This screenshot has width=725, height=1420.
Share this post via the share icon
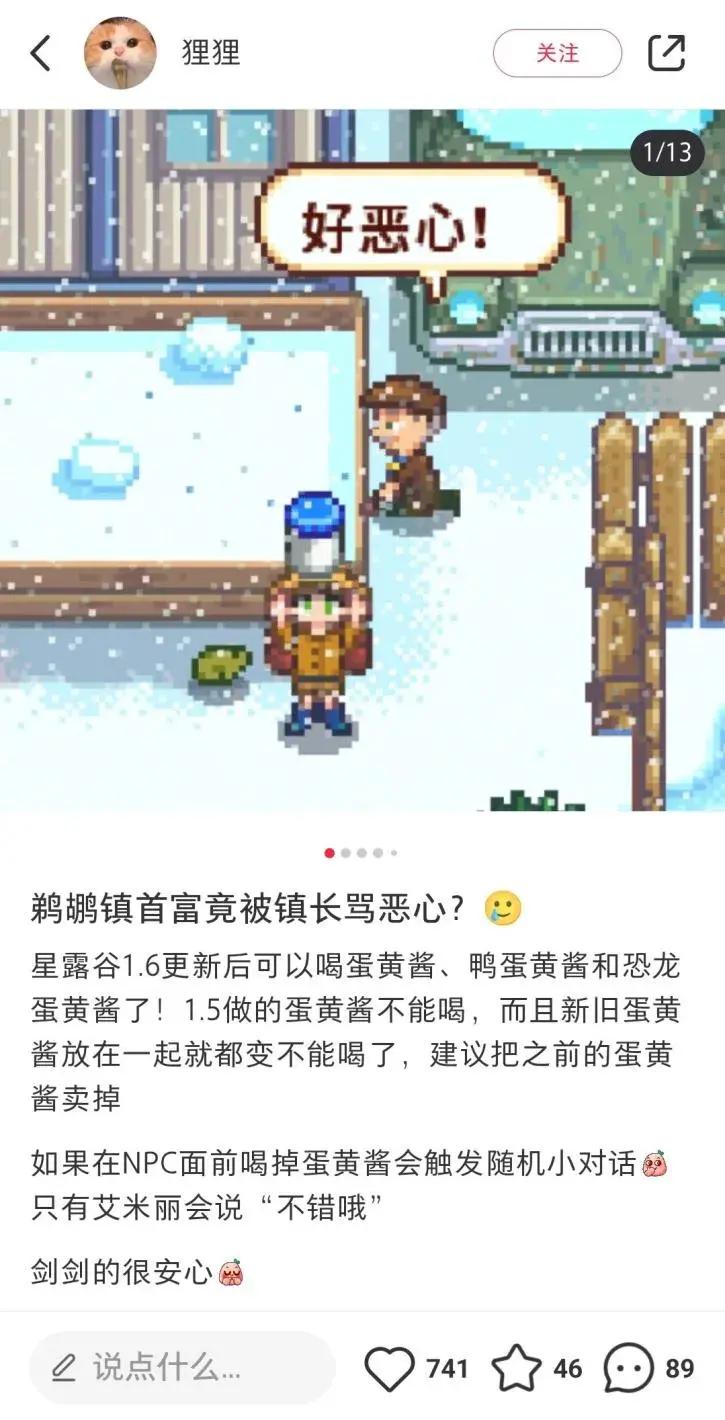pyautogui.click(x=667, y=53)
